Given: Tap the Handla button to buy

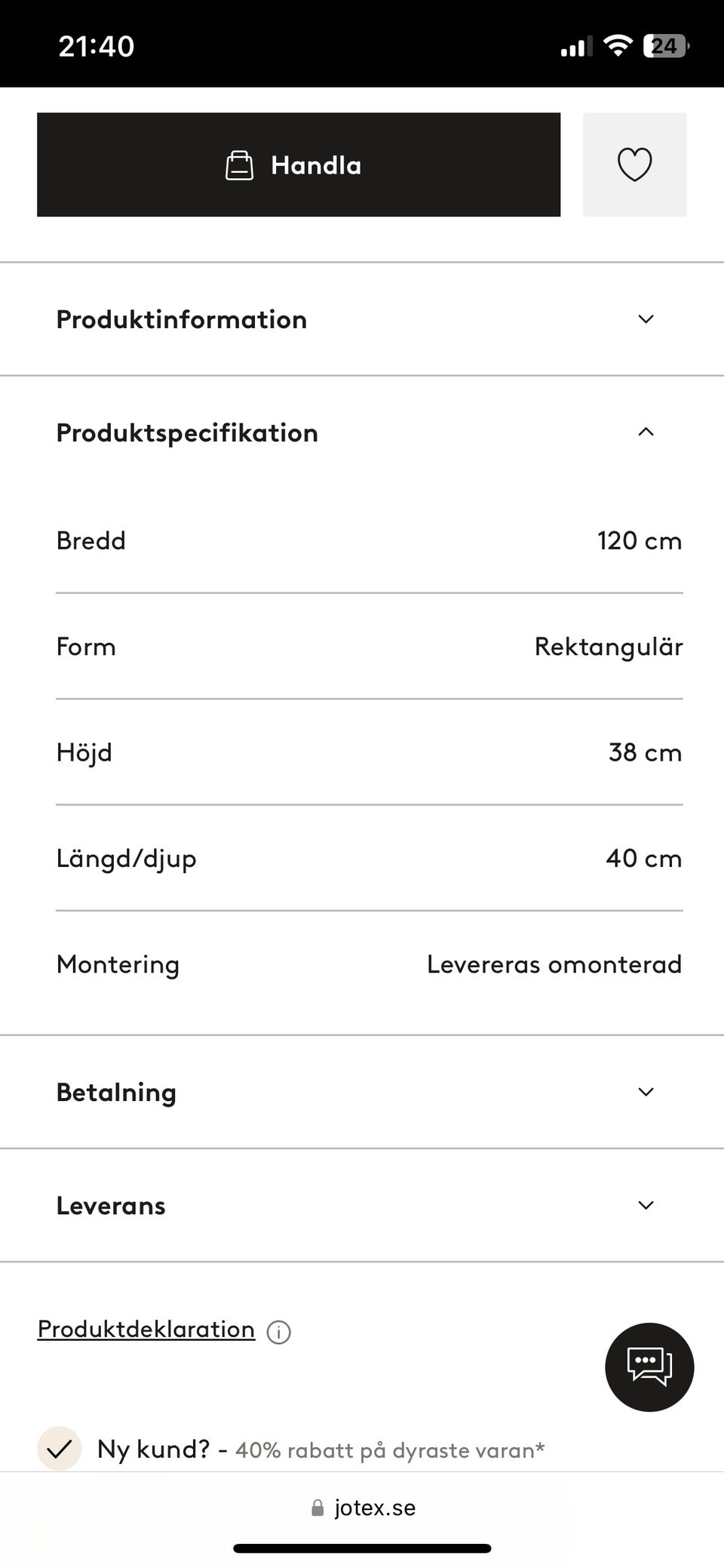Looking at the screenshot, I should pos(299,164).
